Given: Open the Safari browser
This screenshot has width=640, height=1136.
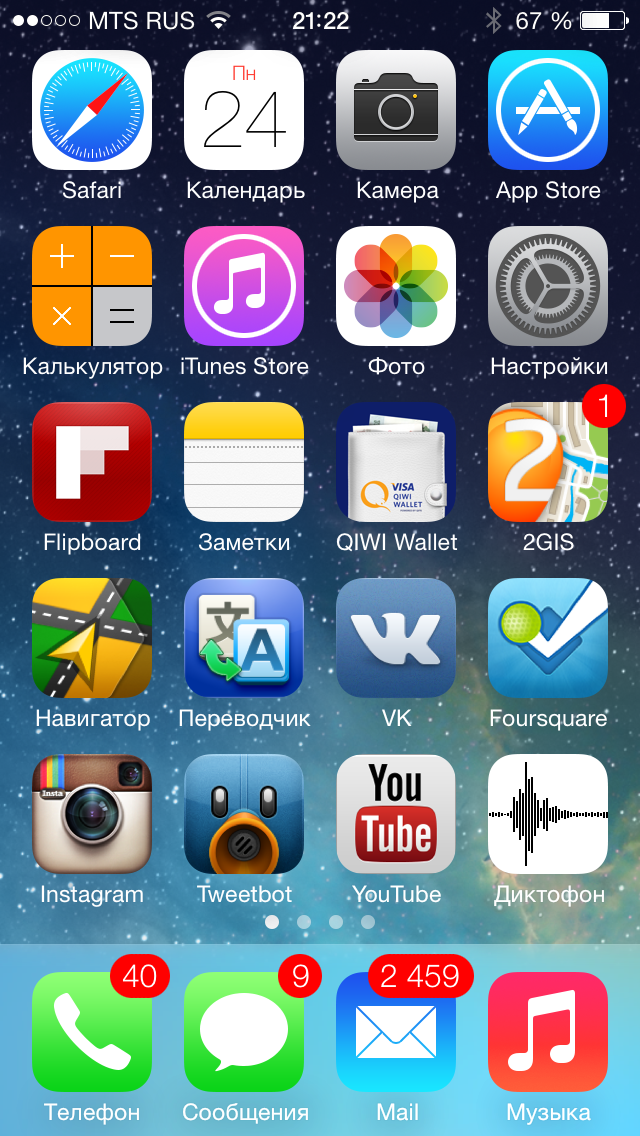Looking at the screenshot, I should 92,110.
